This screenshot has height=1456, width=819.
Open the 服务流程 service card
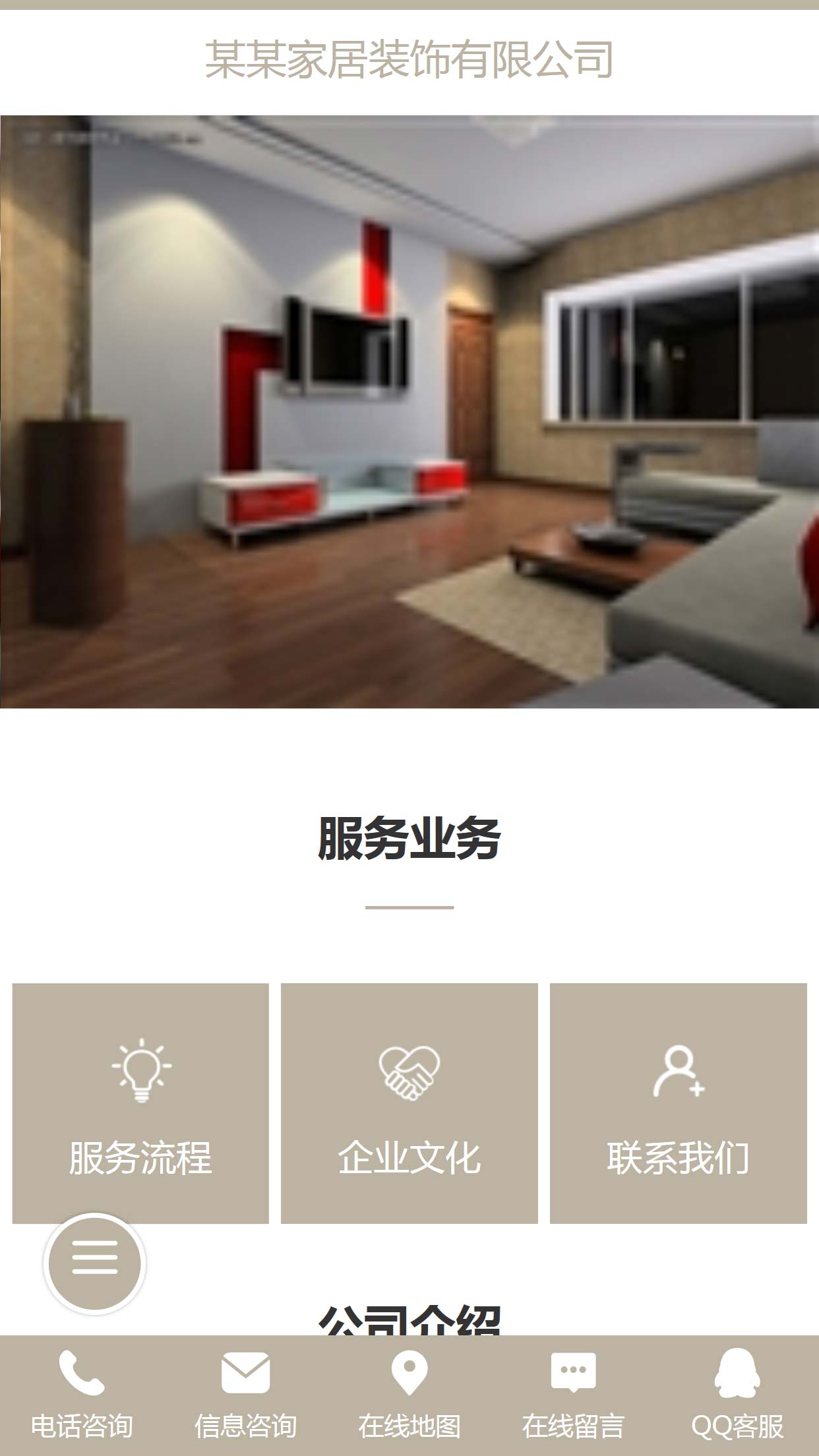(x=140, y=1103)
